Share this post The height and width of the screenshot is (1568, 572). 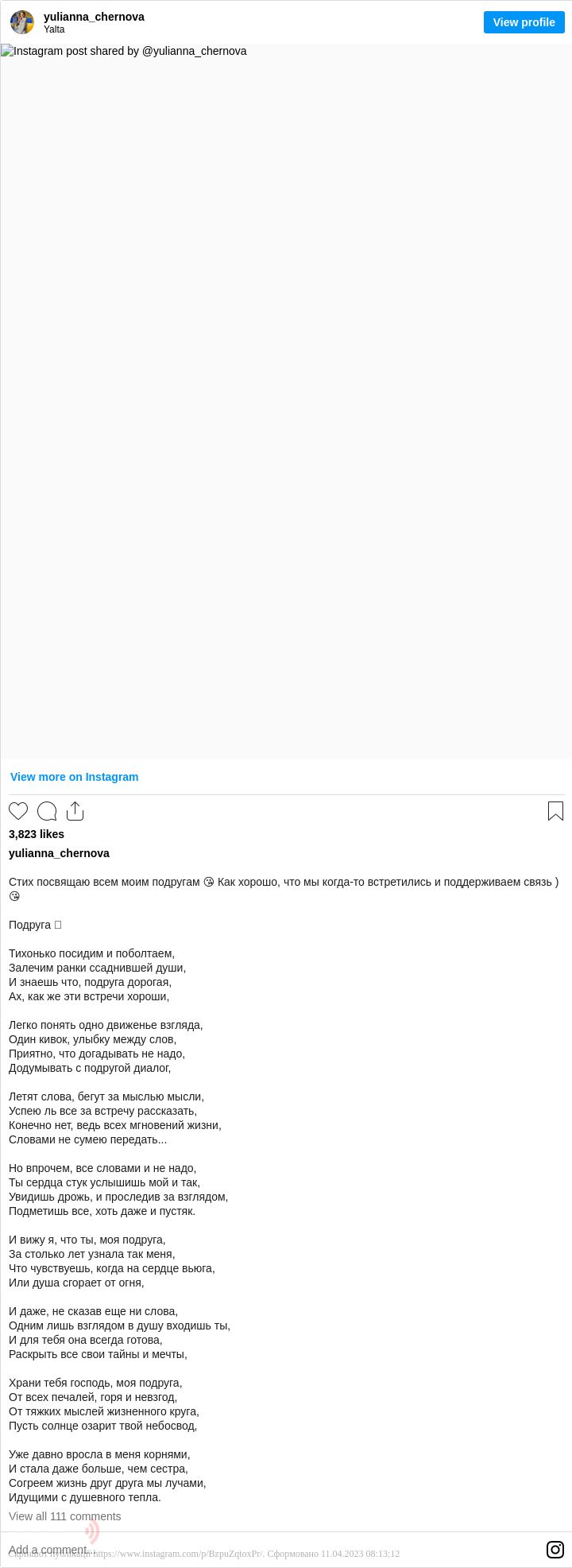[x=75, y=811]
